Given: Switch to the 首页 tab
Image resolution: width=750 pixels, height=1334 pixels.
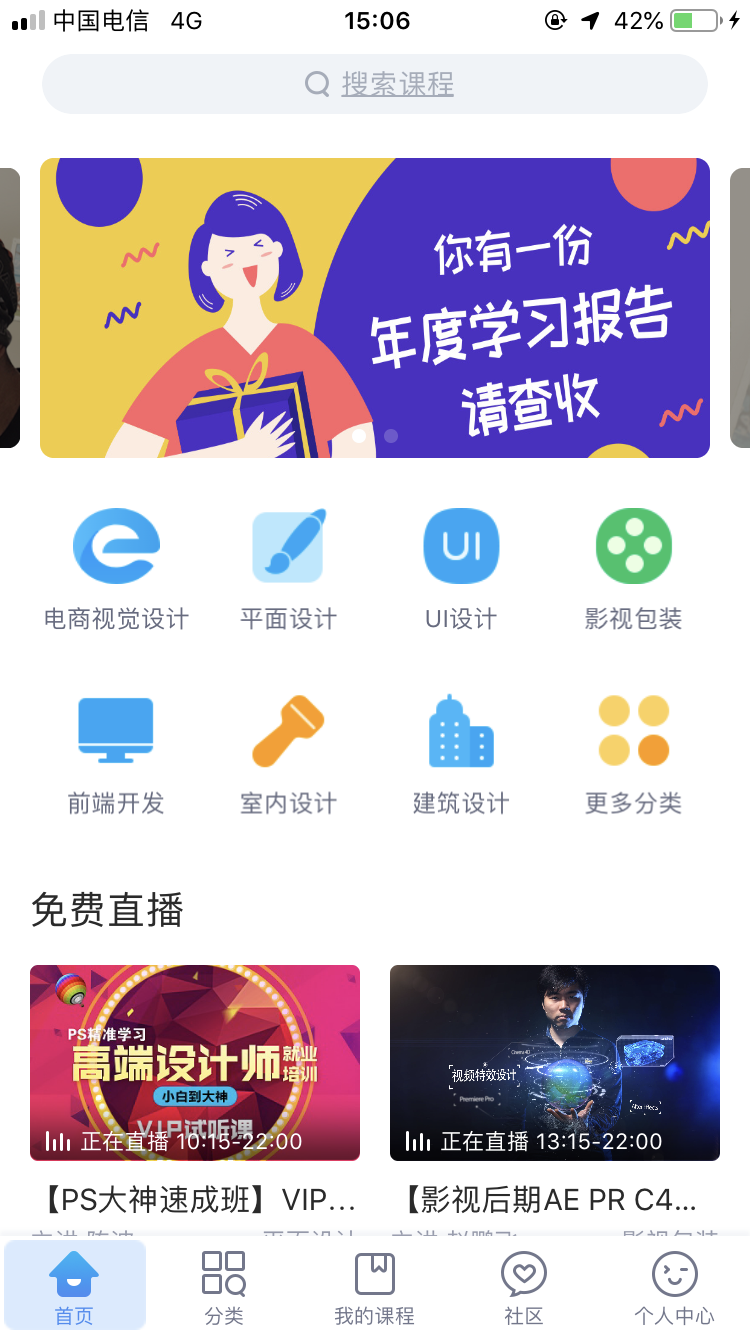Looking at the screenshot, I should [x=75, y=1286].
